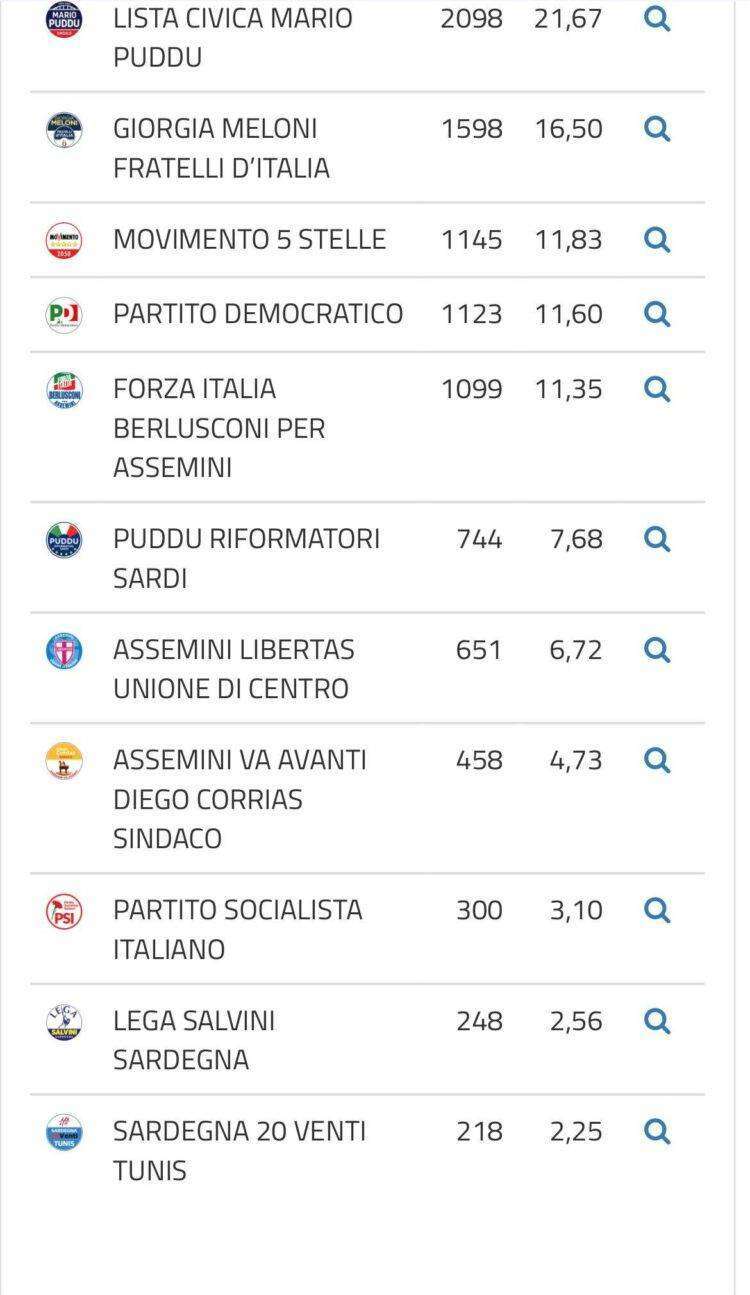Open details for Lista Civica Mario Puddu
Viewport: 750px width, 1295px height.
click(x=657, y=17)
